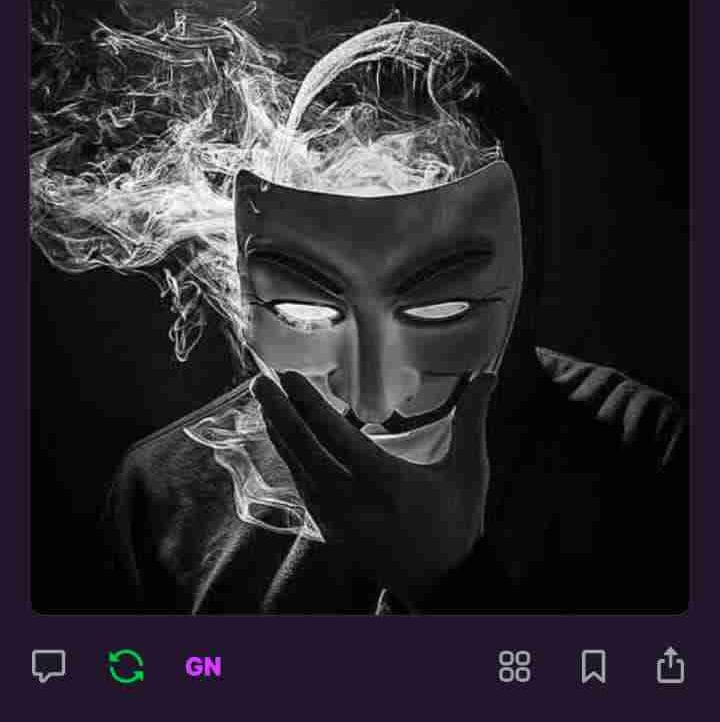Tap the GN reaction button

tap(203, 667)
